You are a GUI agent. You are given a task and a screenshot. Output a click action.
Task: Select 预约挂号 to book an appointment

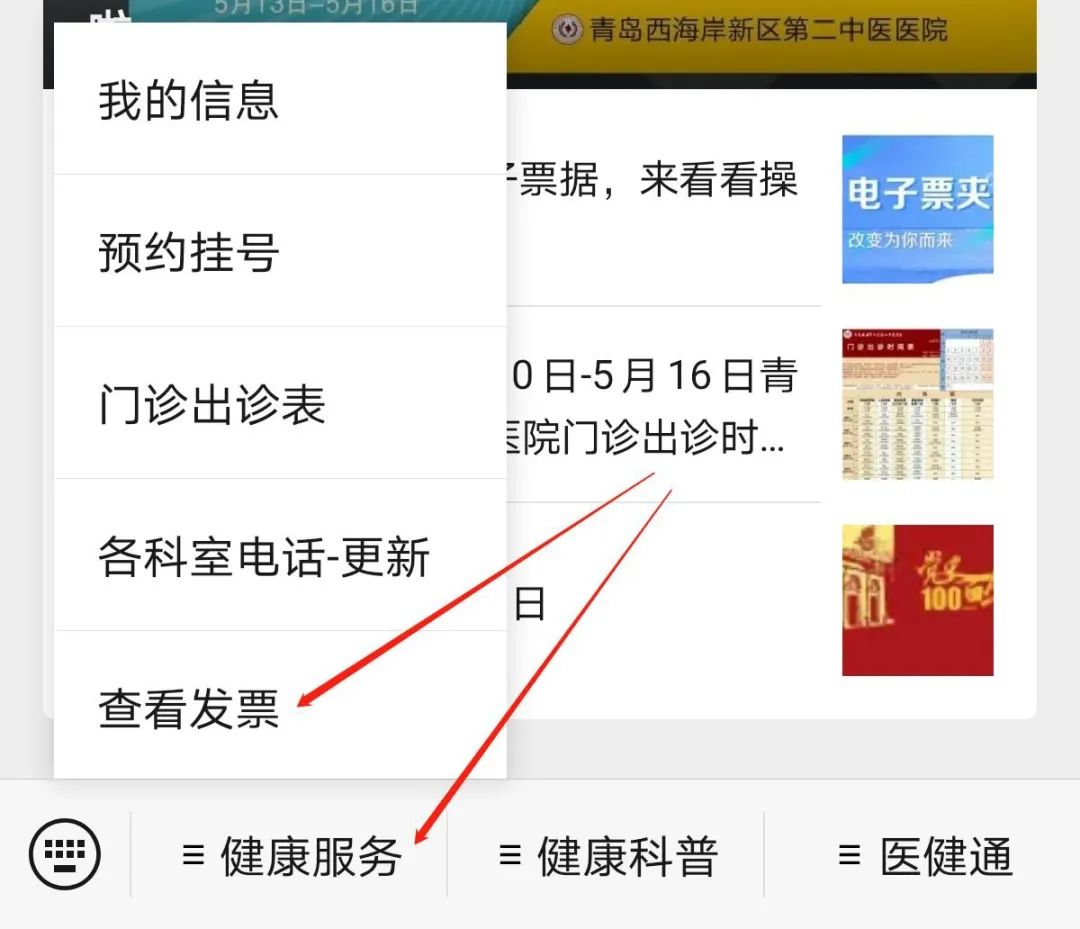pyautogui.click(x=188, y=253)
